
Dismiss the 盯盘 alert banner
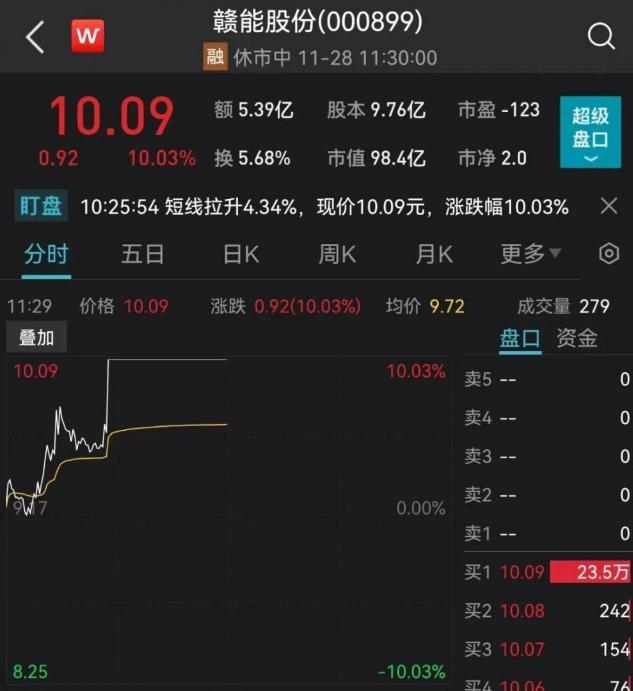point(608,207)
